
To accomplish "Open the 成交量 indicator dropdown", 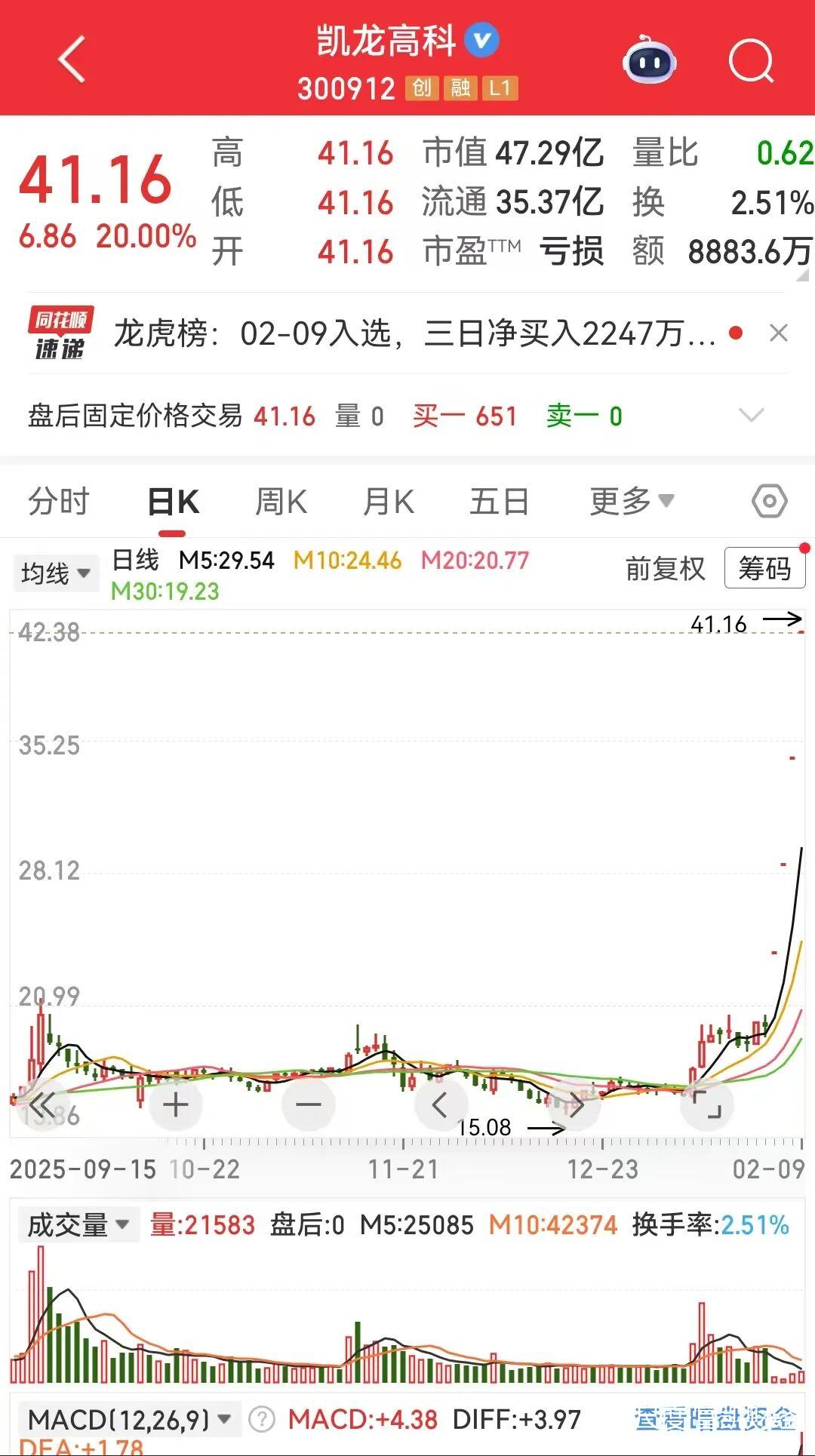I will 78,1224.
